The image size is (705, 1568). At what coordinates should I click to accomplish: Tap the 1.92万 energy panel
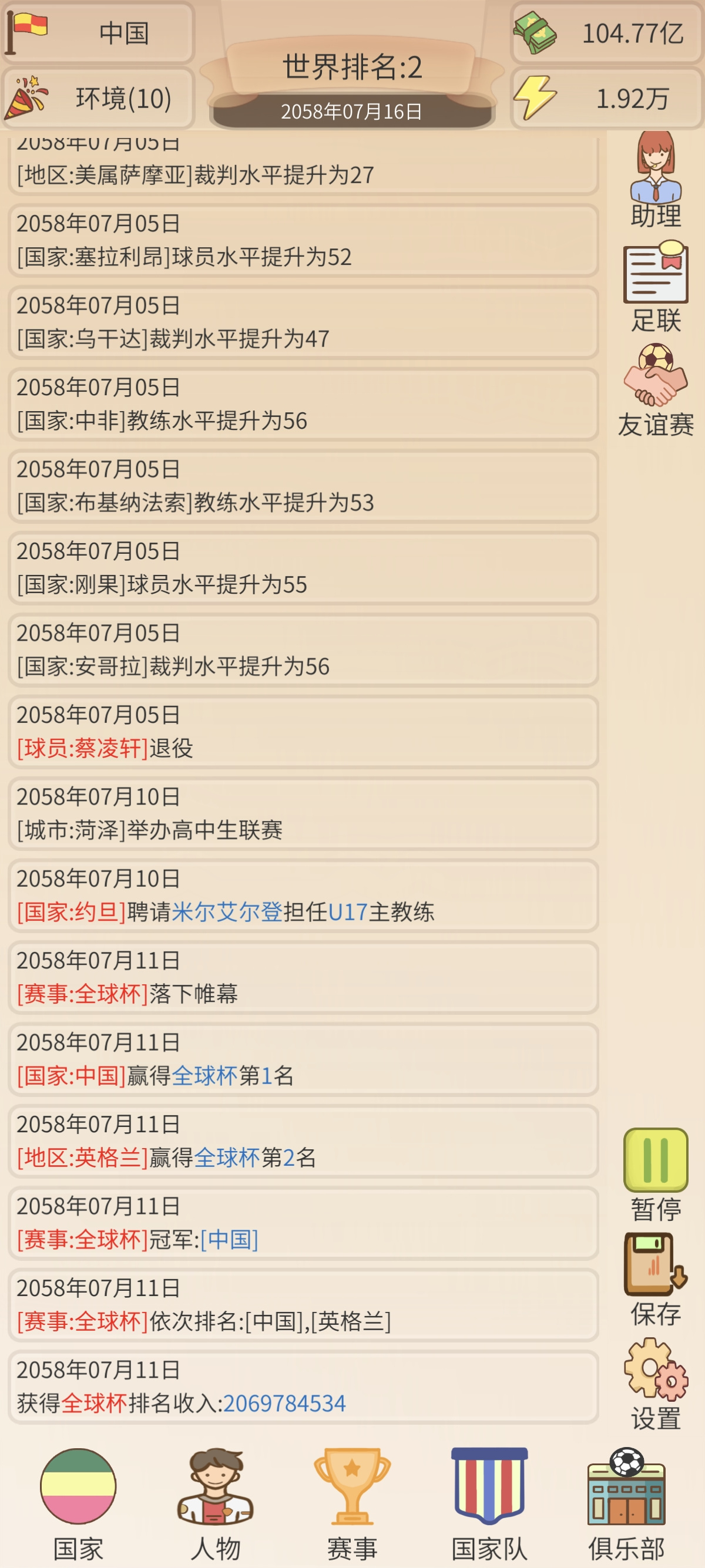(607, 98)
